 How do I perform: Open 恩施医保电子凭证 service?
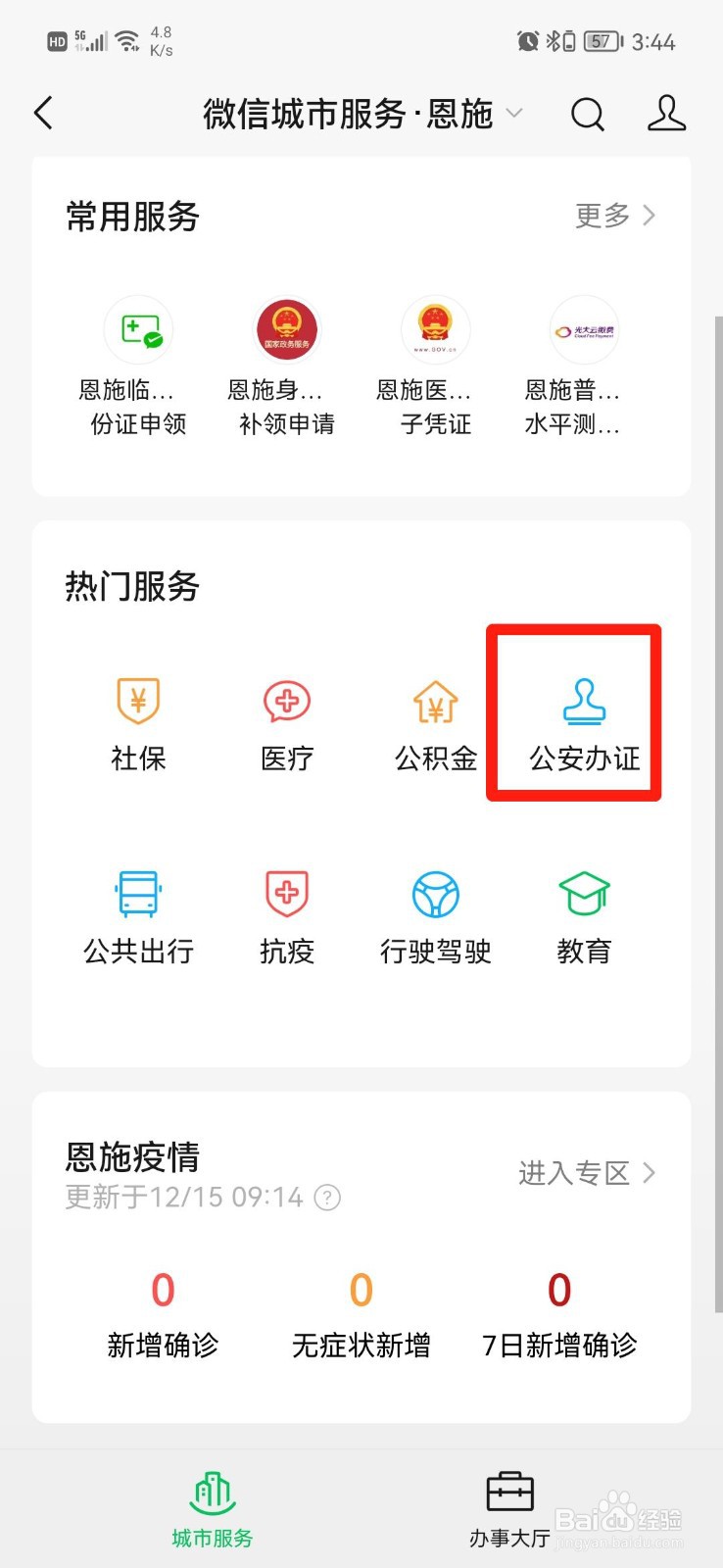point(434,329)
